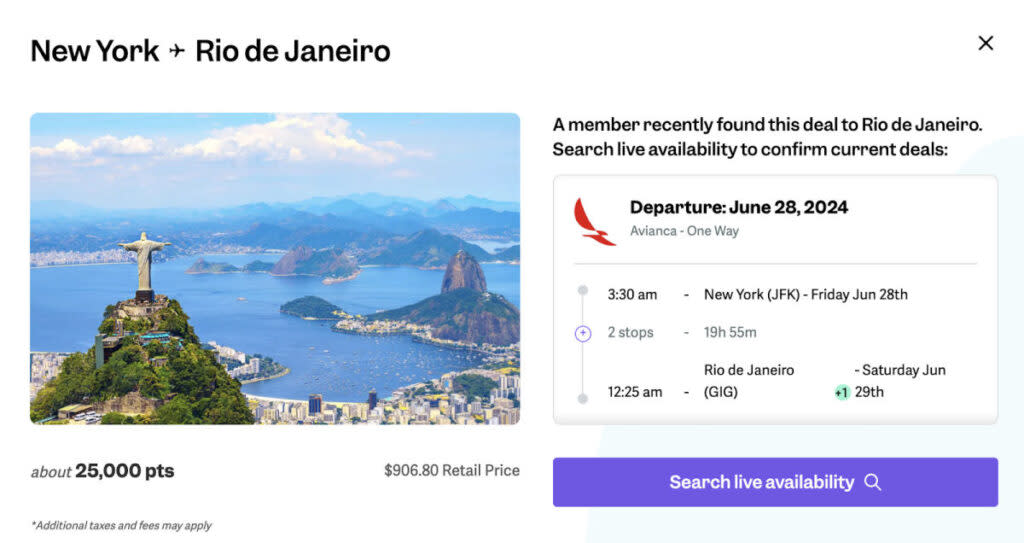Tap the Search live availability button
Viewport: 1024px width, 543px height.
[x=775, y=482]
